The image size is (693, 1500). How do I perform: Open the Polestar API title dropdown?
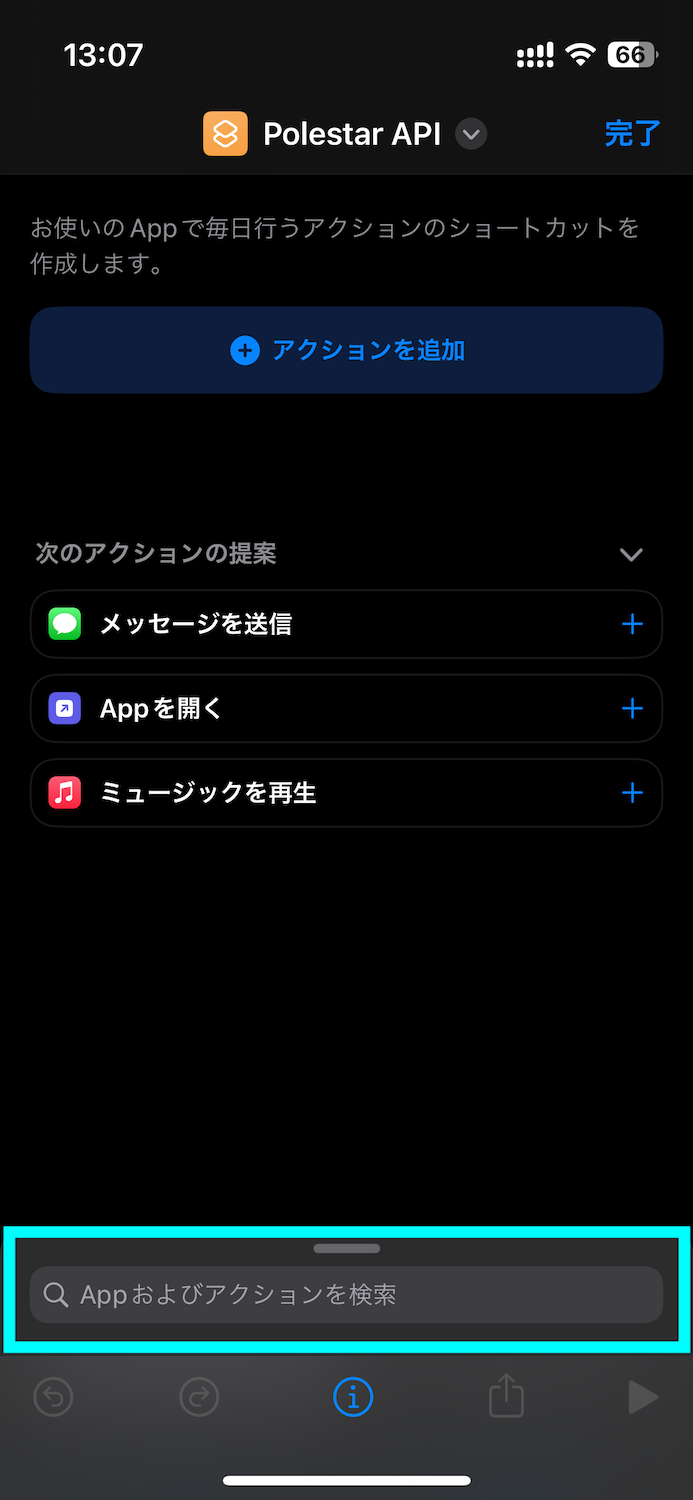point(471,134)
